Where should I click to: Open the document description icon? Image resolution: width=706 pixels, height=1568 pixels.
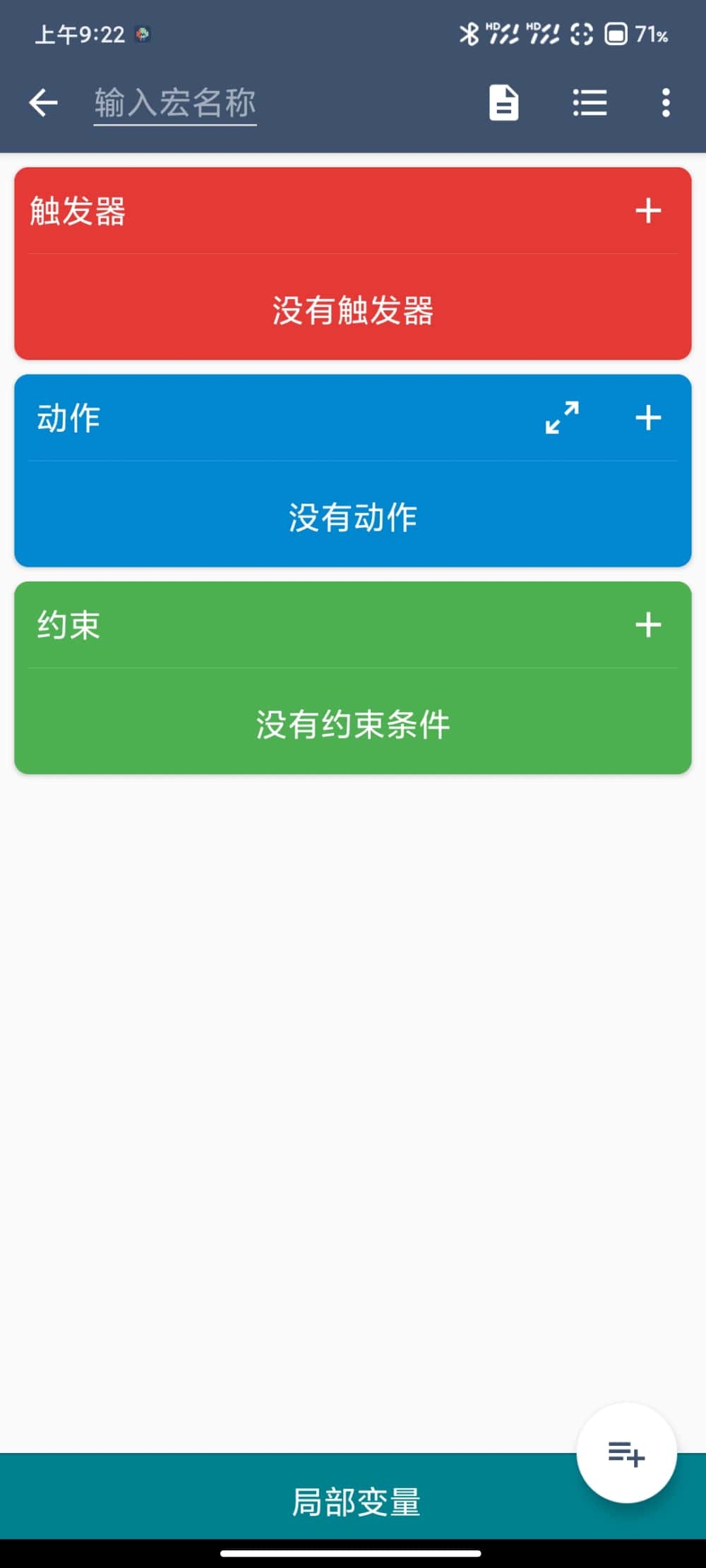click(504, 103)
